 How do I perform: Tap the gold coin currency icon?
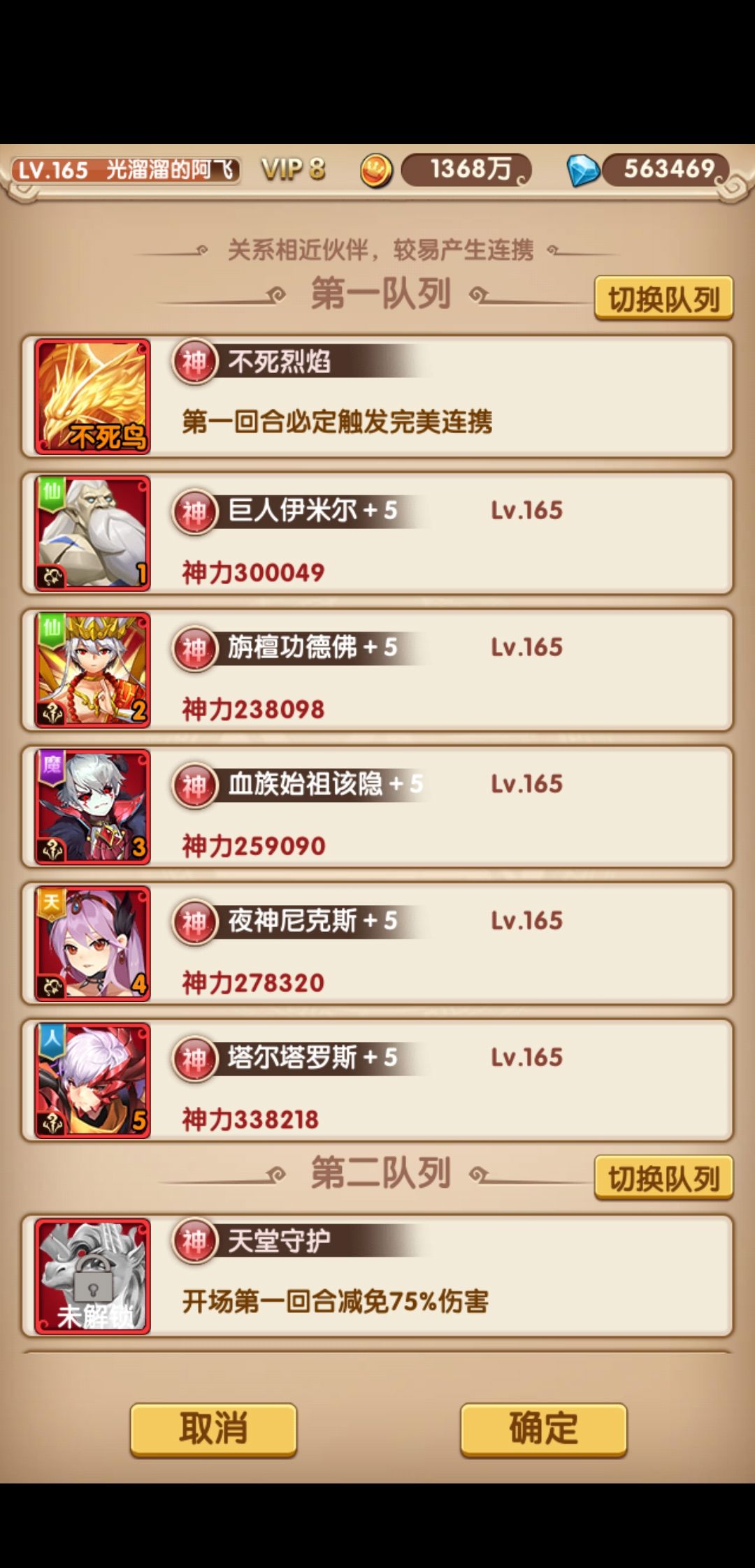[377, 170]
